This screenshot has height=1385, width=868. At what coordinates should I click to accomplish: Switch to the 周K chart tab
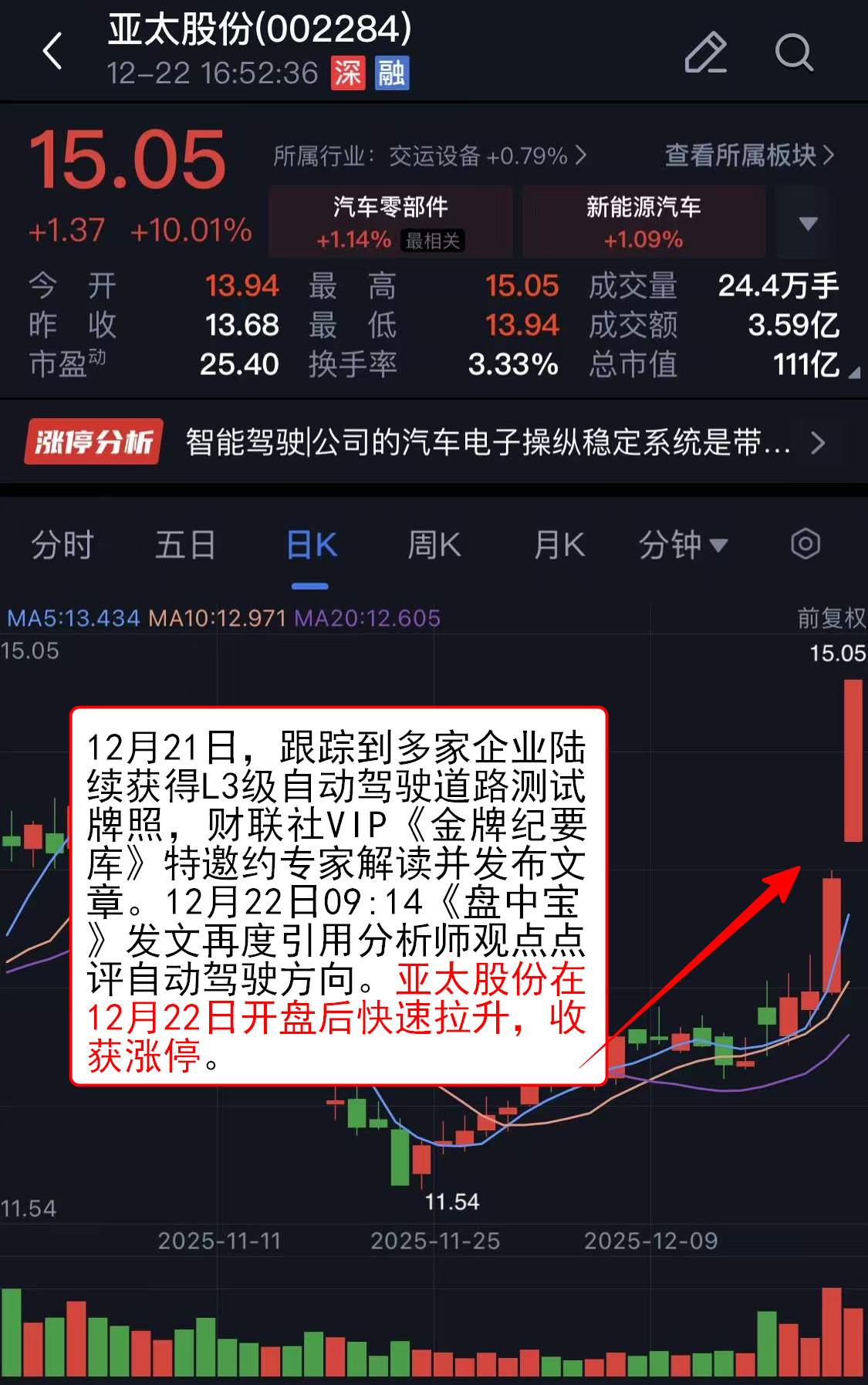434,545
